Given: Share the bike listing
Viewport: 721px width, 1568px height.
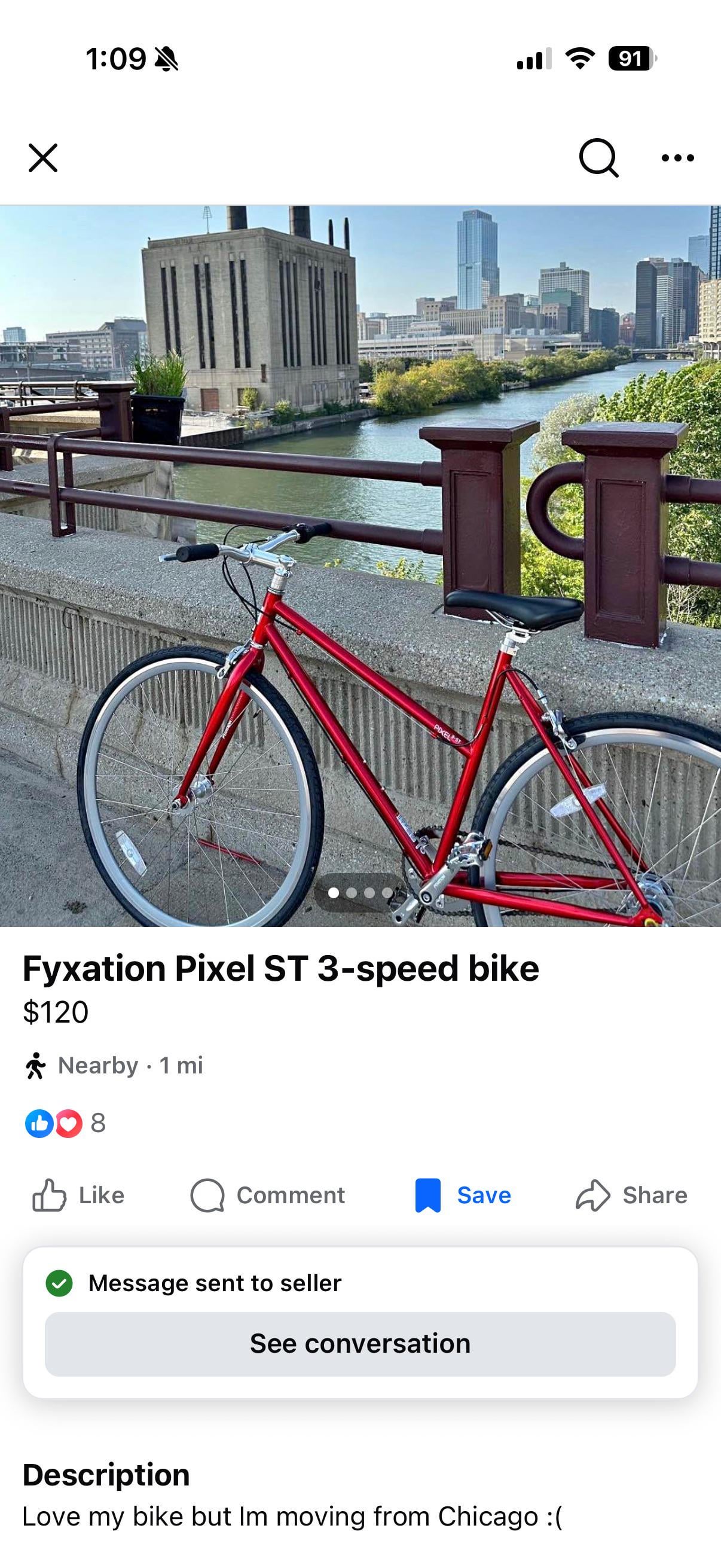Looking at the screenshot, I should click(631, 1195).
